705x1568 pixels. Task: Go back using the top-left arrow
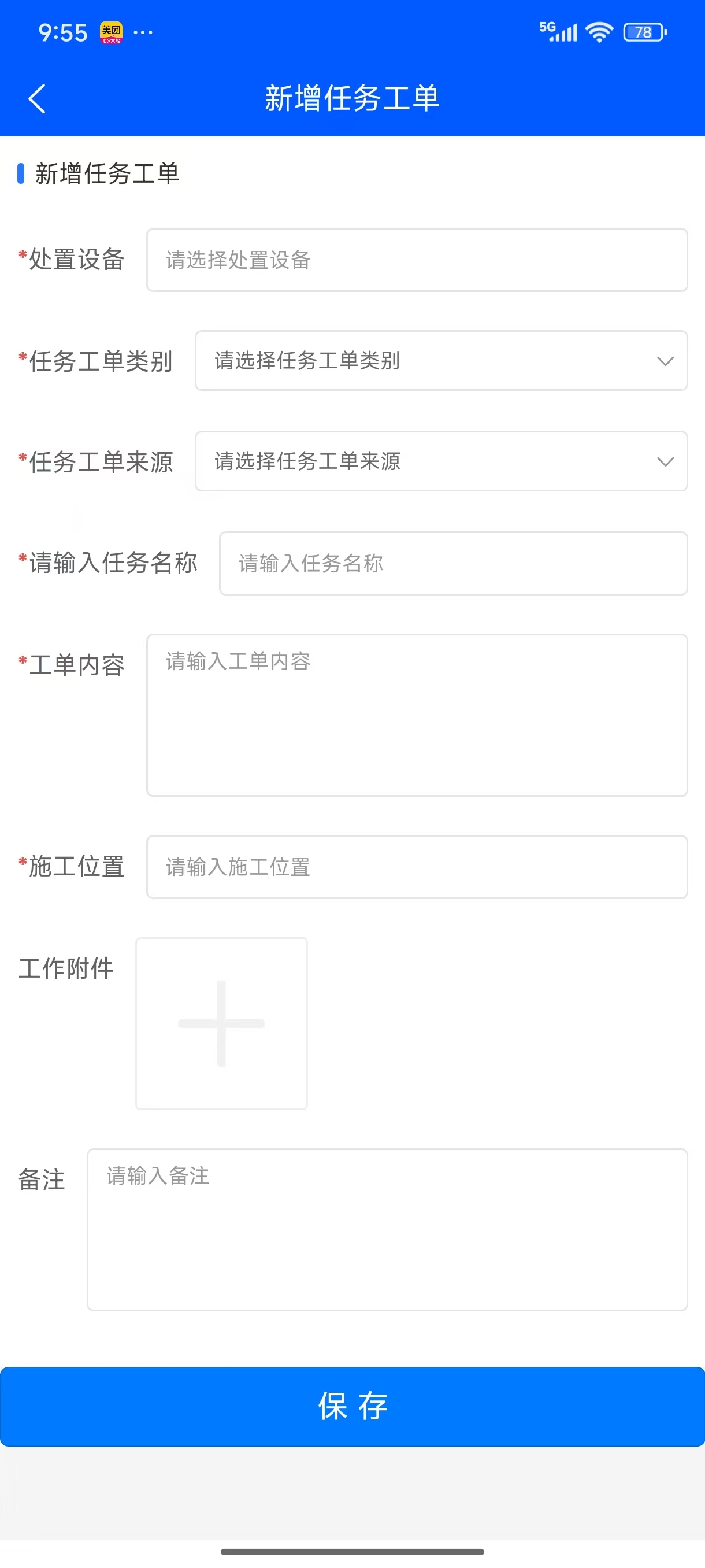[x=37, y=99]
